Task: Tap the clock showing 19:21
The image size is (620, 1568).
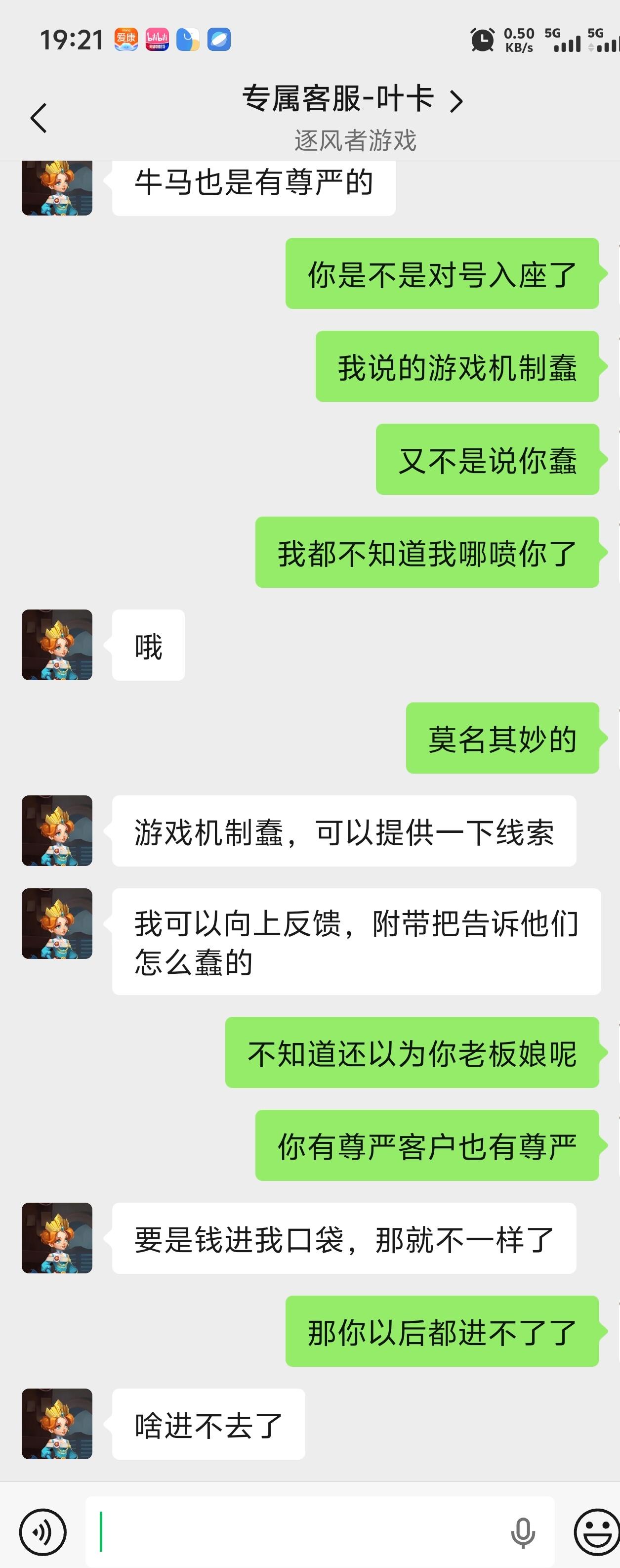Action: pos(72,40)
